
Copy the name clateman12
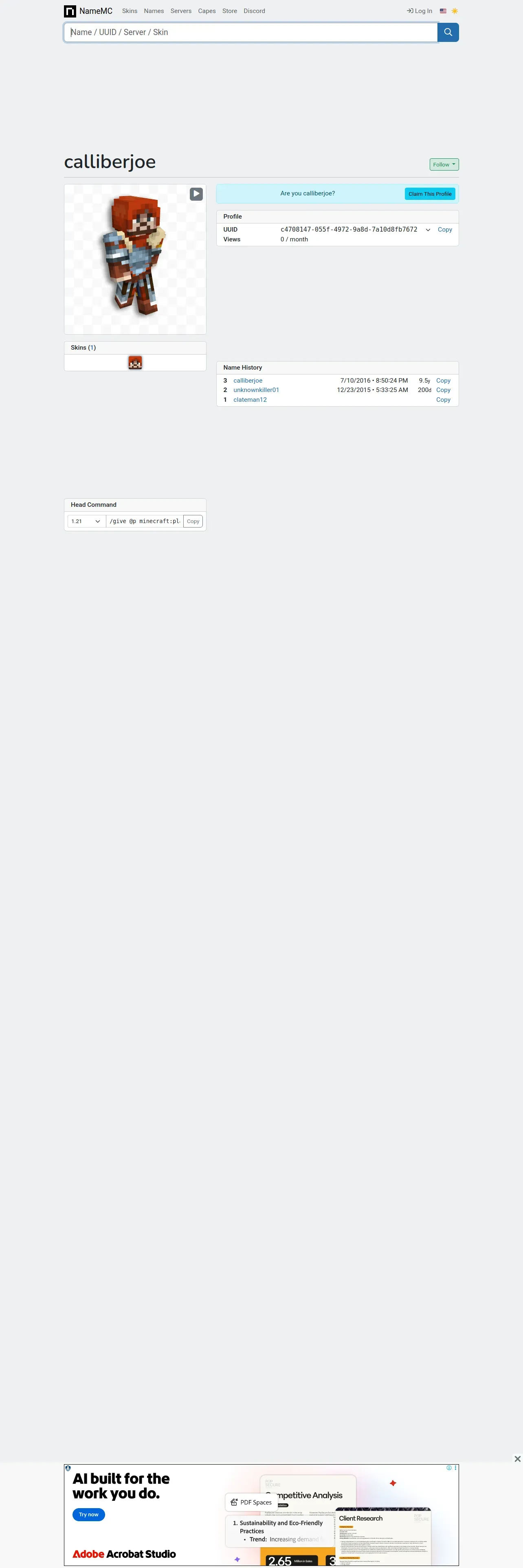pos(443,400)
